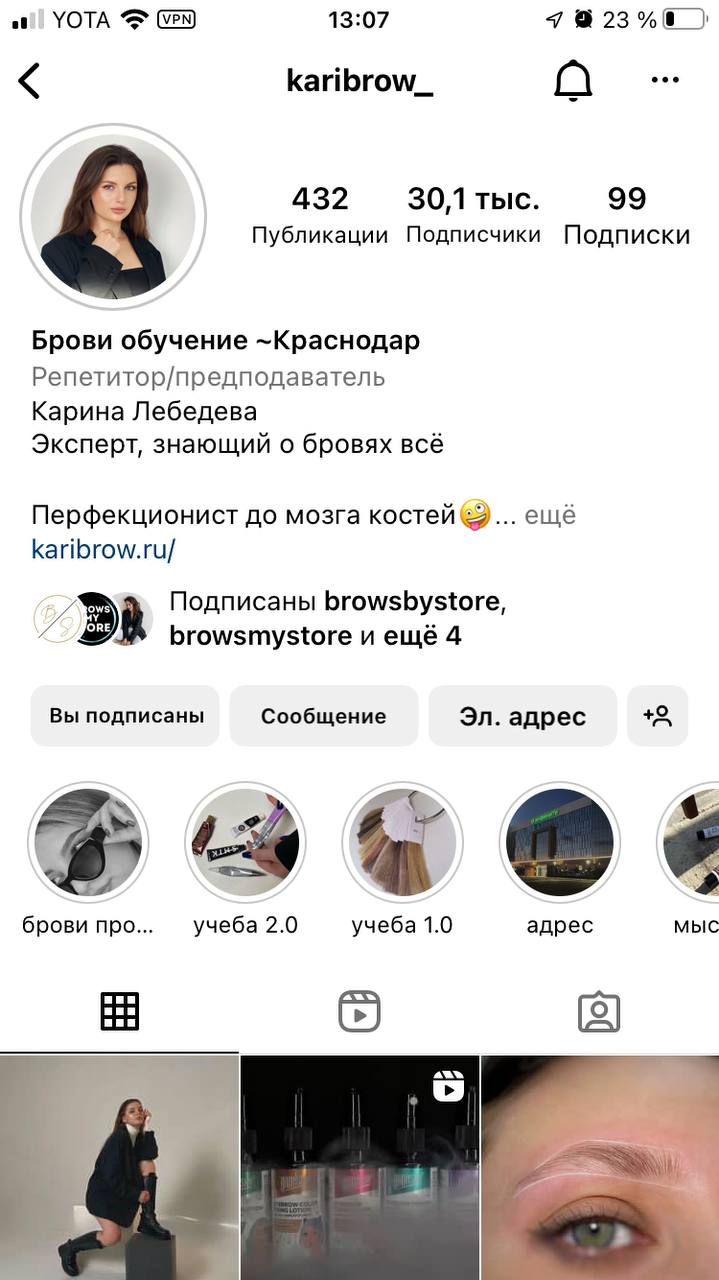Send a message via Сообщение

tap(324, 716)
